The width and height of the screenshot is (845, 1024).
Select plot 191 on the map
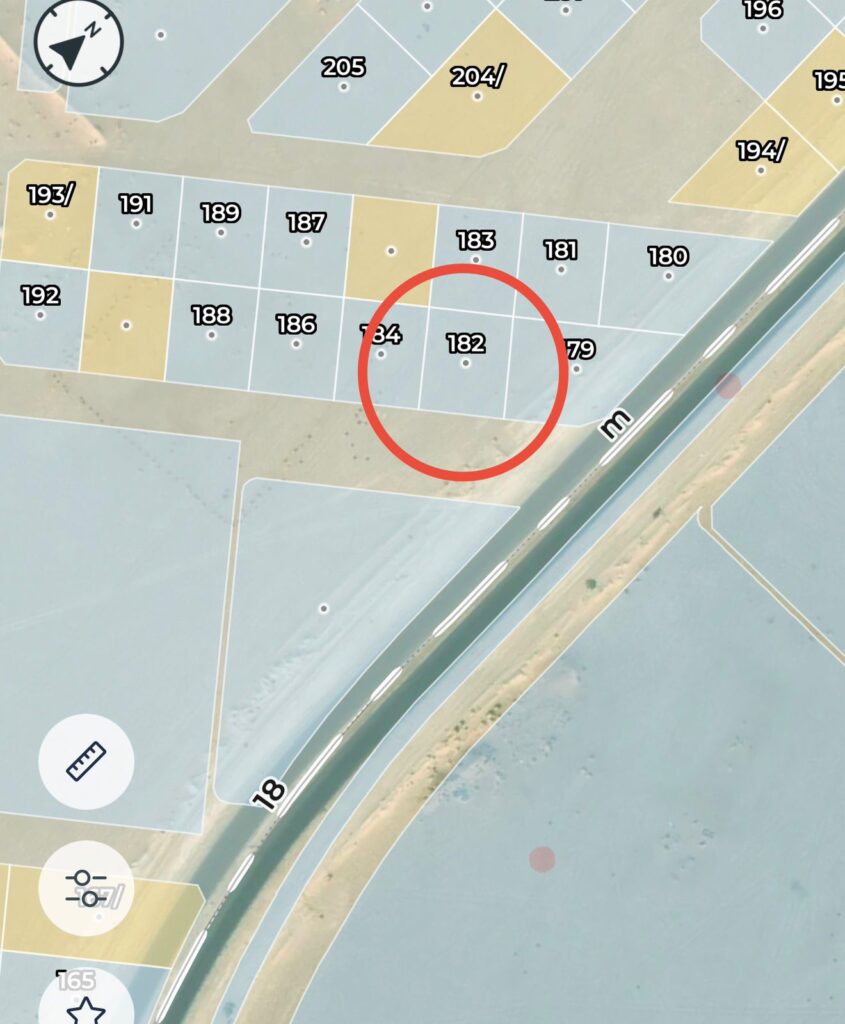[136, 221]
